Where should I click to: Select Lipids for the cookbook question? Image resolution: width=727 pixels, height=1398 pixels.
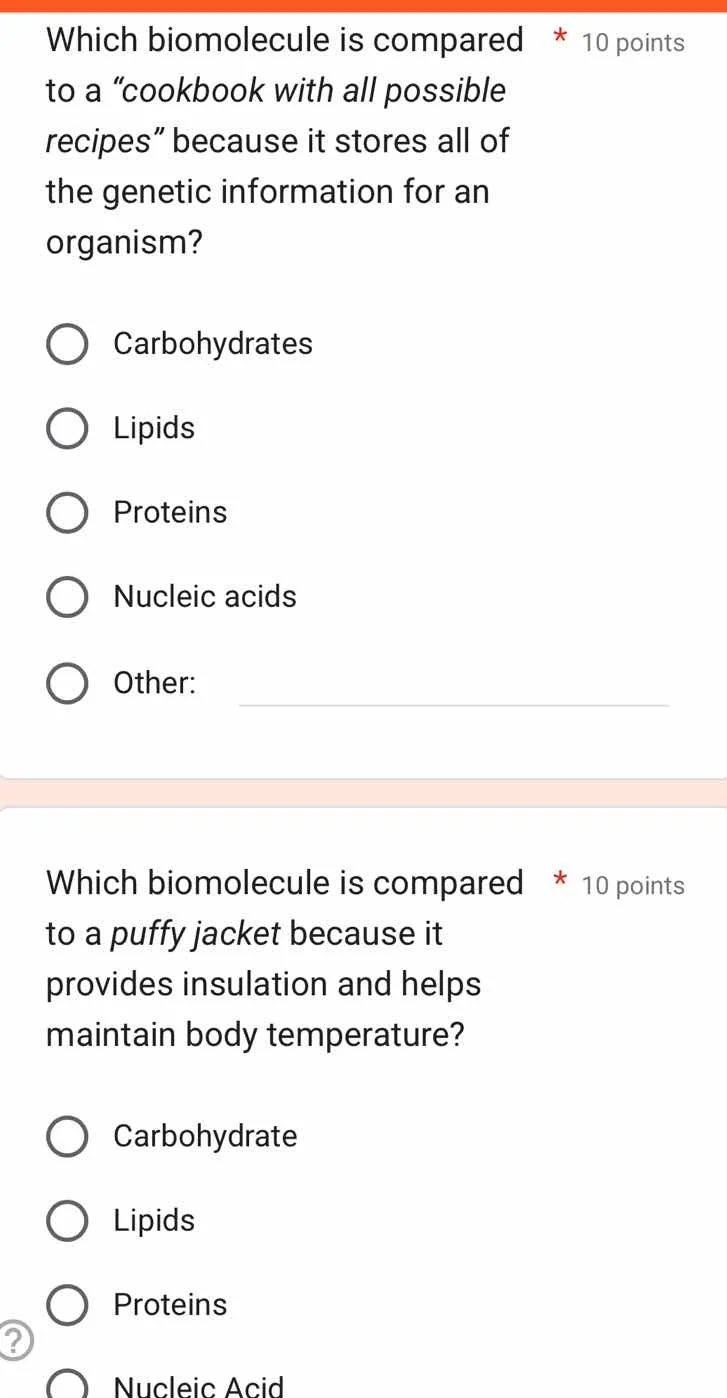pos(66,428)
